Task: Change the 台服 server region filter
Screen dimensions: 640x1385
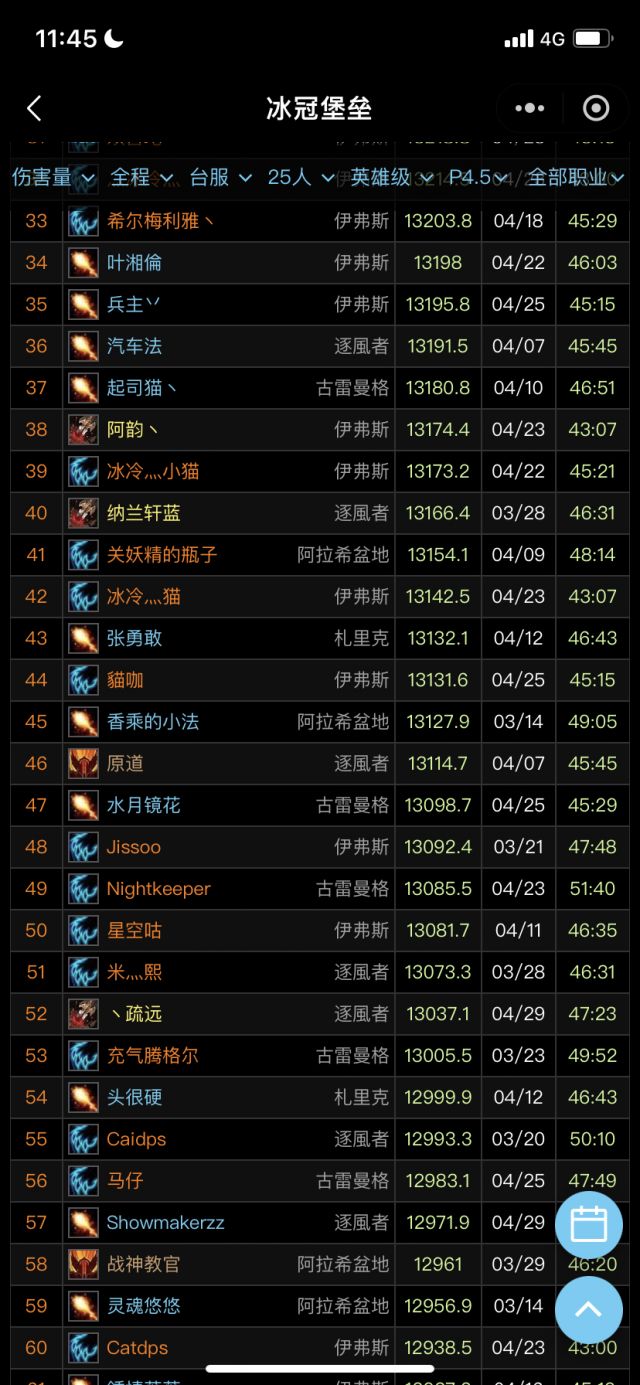Action: pos(220,178)
